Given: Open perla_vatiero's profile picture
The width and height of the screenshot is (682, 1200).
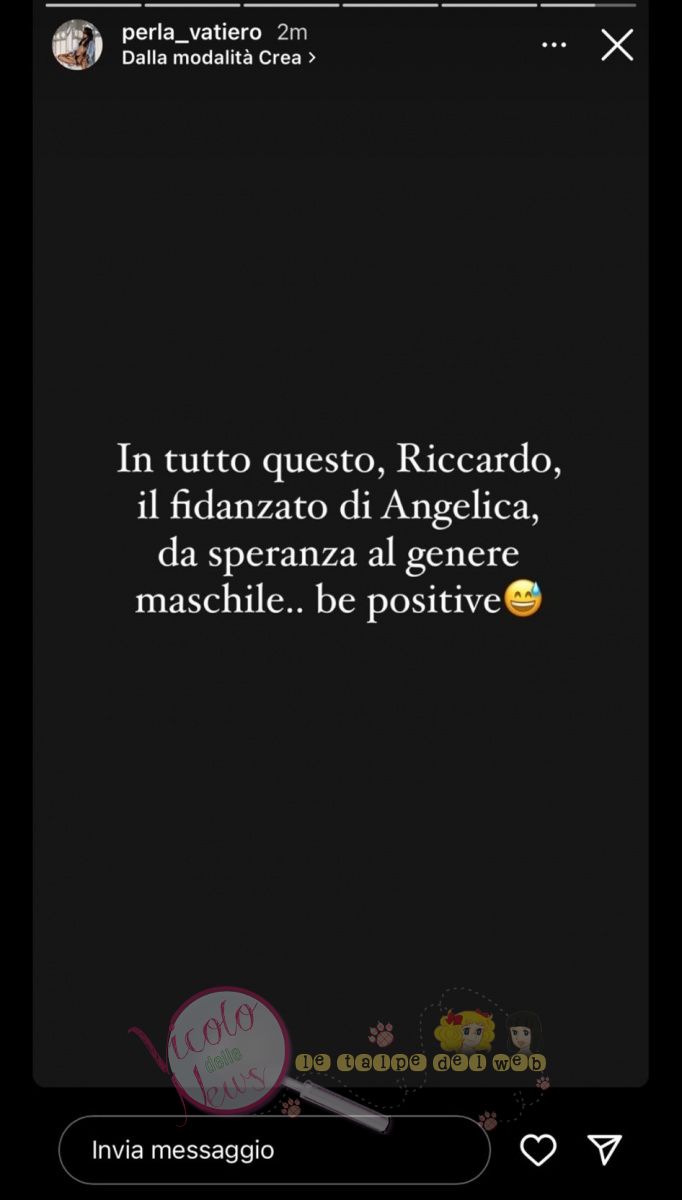Looking at the screenshot, I should coord(77,45).
